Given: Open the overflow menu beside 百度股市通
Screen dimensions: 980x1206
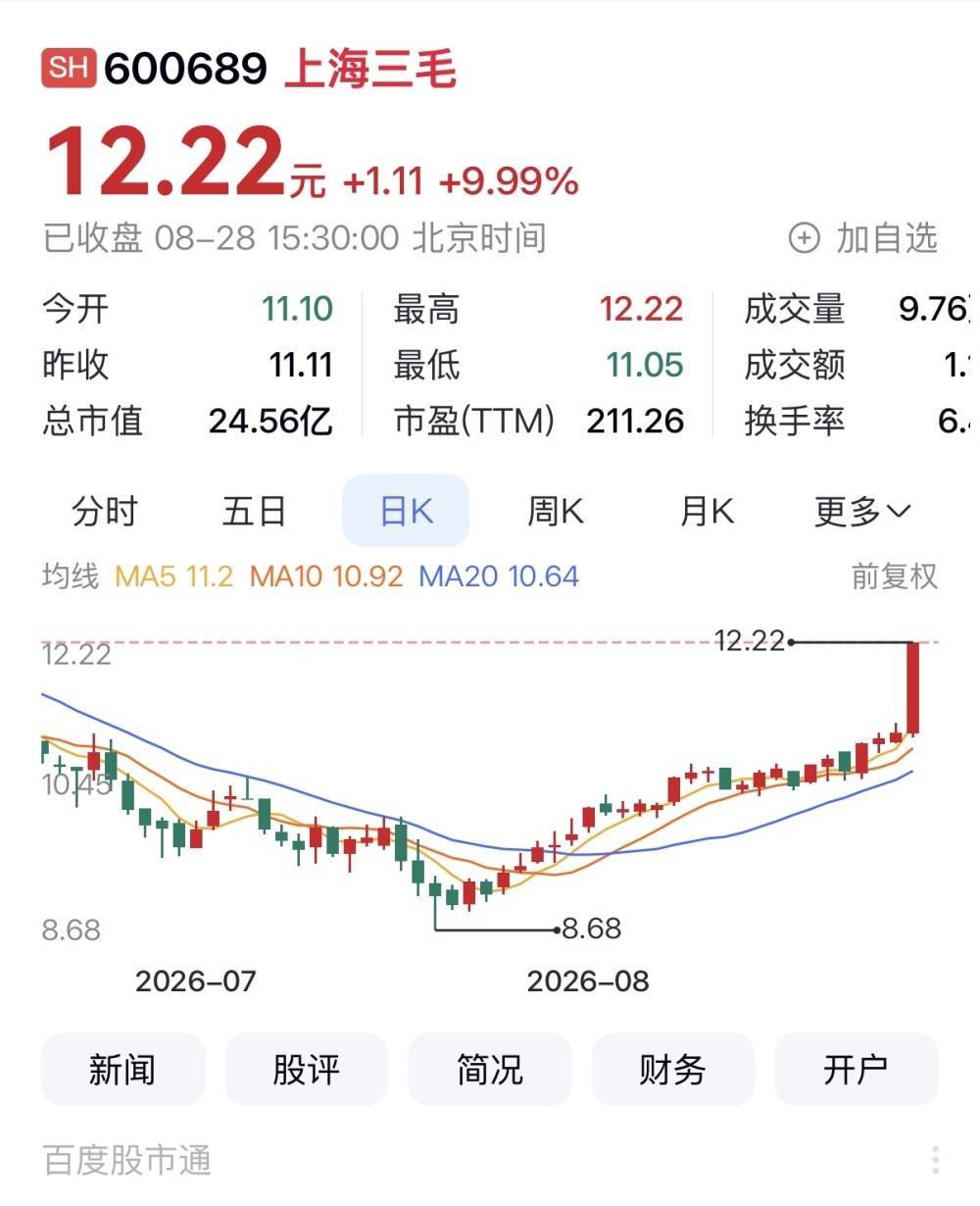Looking at the screenshot, I should (935, 1160).
